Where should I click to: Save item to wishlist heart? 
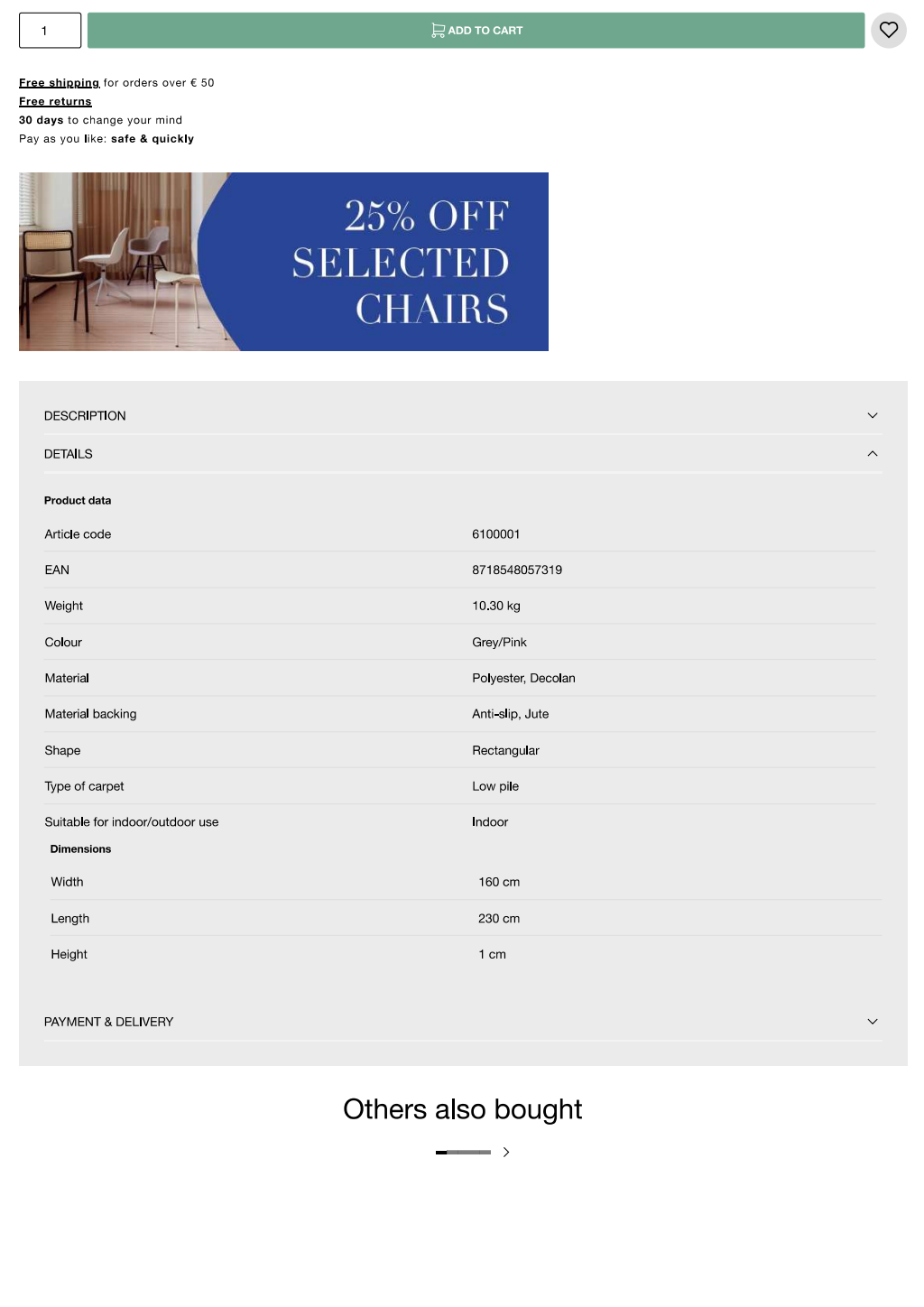tap(888, 31)
